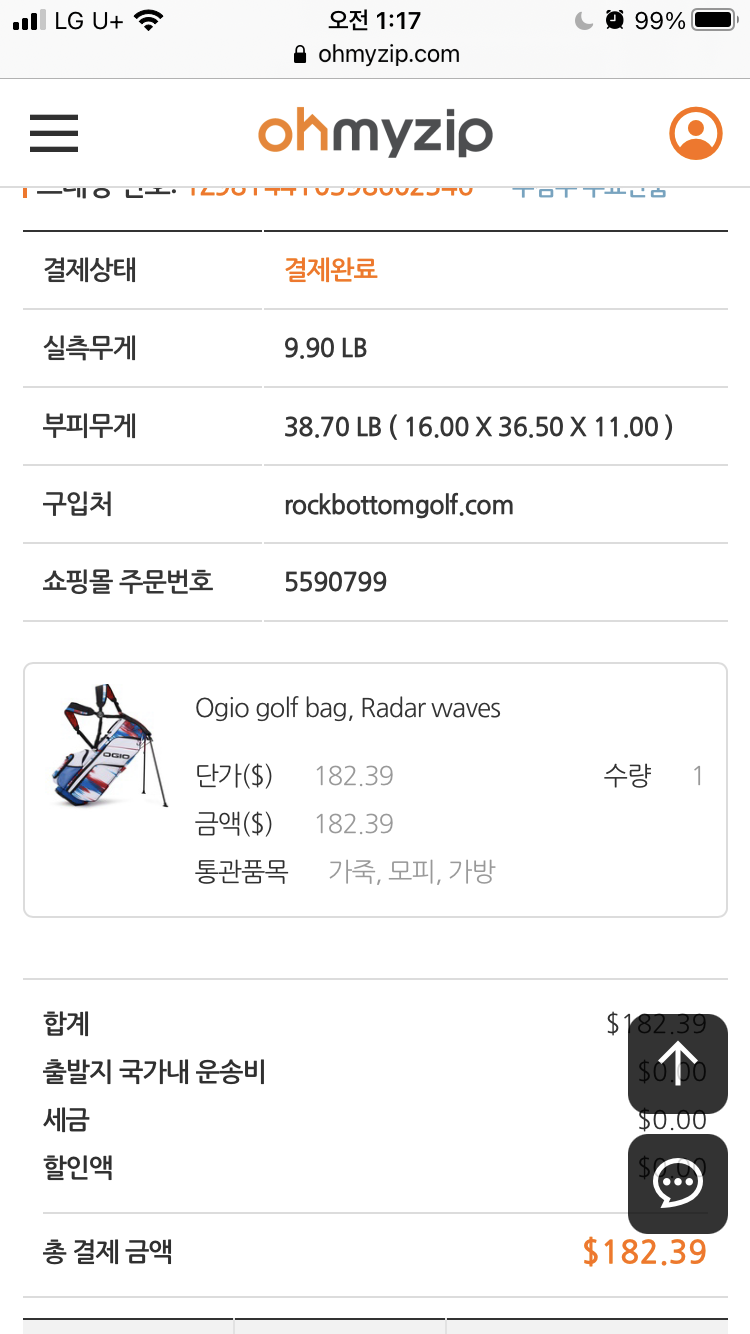
Task: Open the chat support bubble
Action: (678, 1184)
